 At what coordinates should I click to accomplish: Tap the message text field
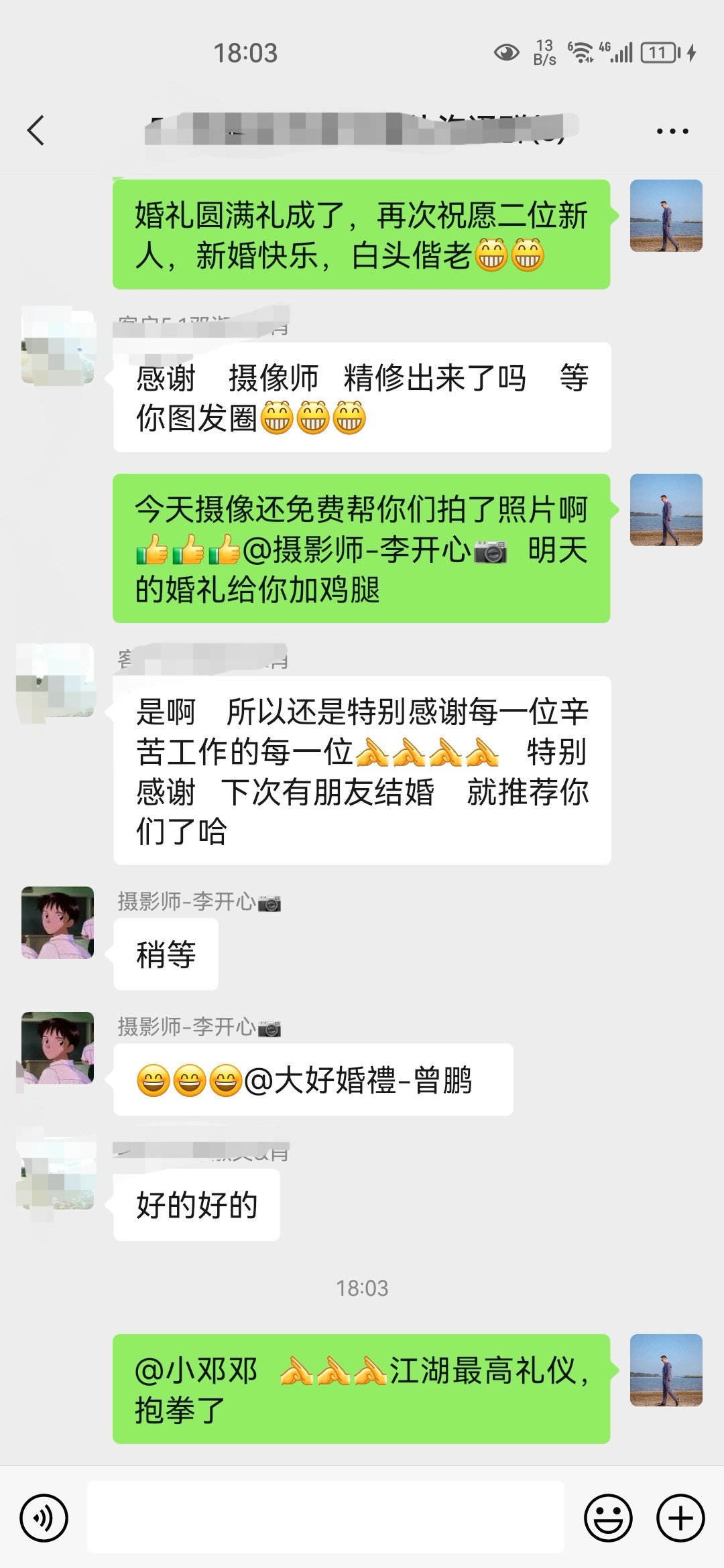click(x=326, y=1517)
